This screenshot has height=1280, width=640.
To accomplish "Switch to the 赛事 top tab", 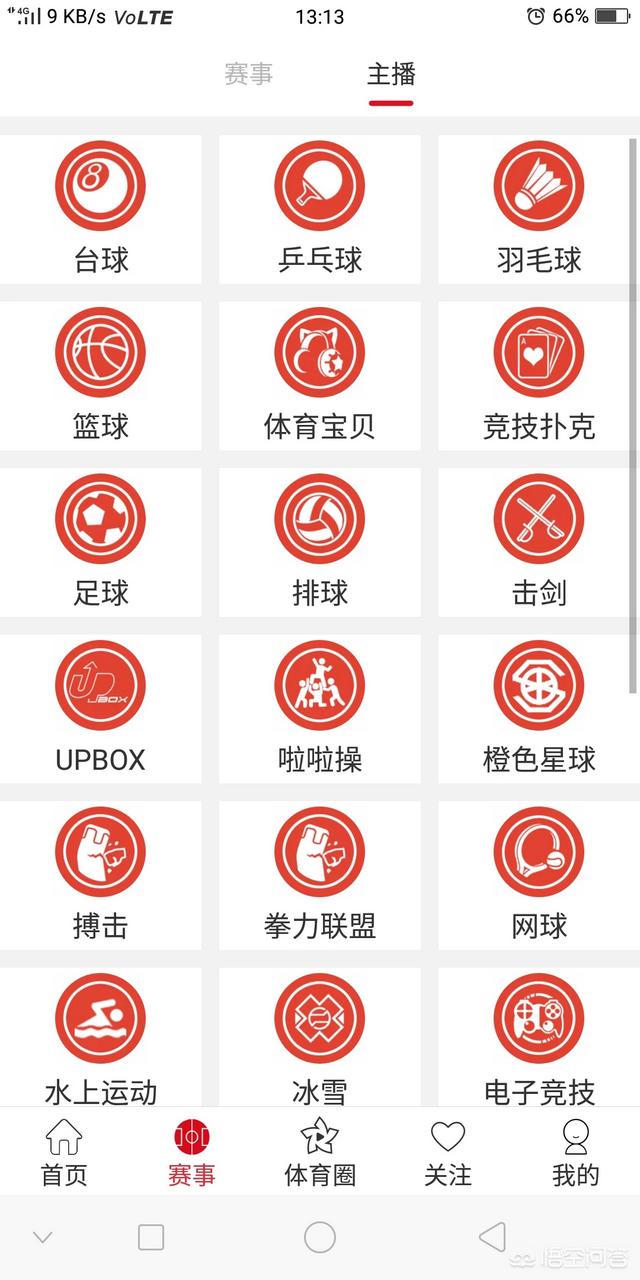I will click(x=249, y=74).
